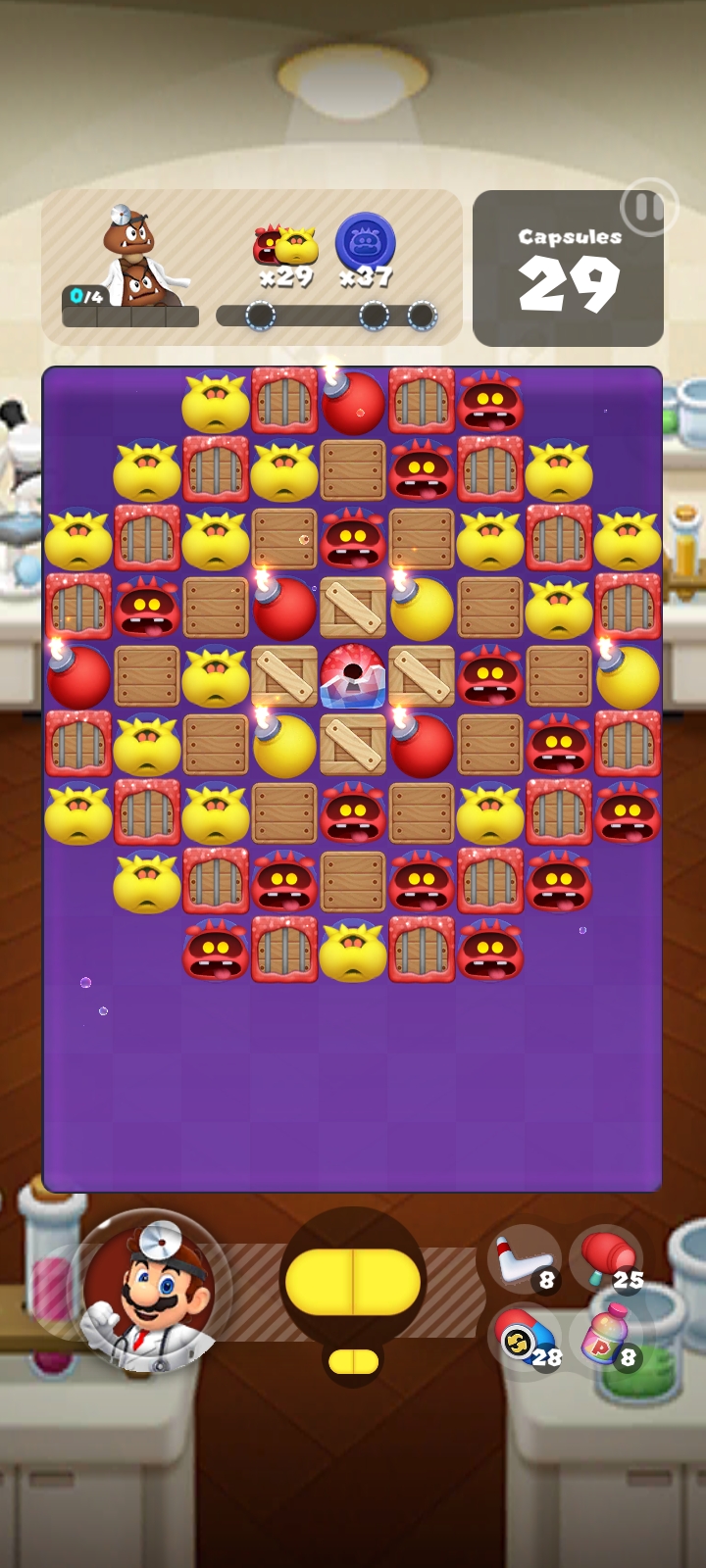Activate Dr. Mario's skill portrait
The image size is (706, 1568).
point(151,1291)
